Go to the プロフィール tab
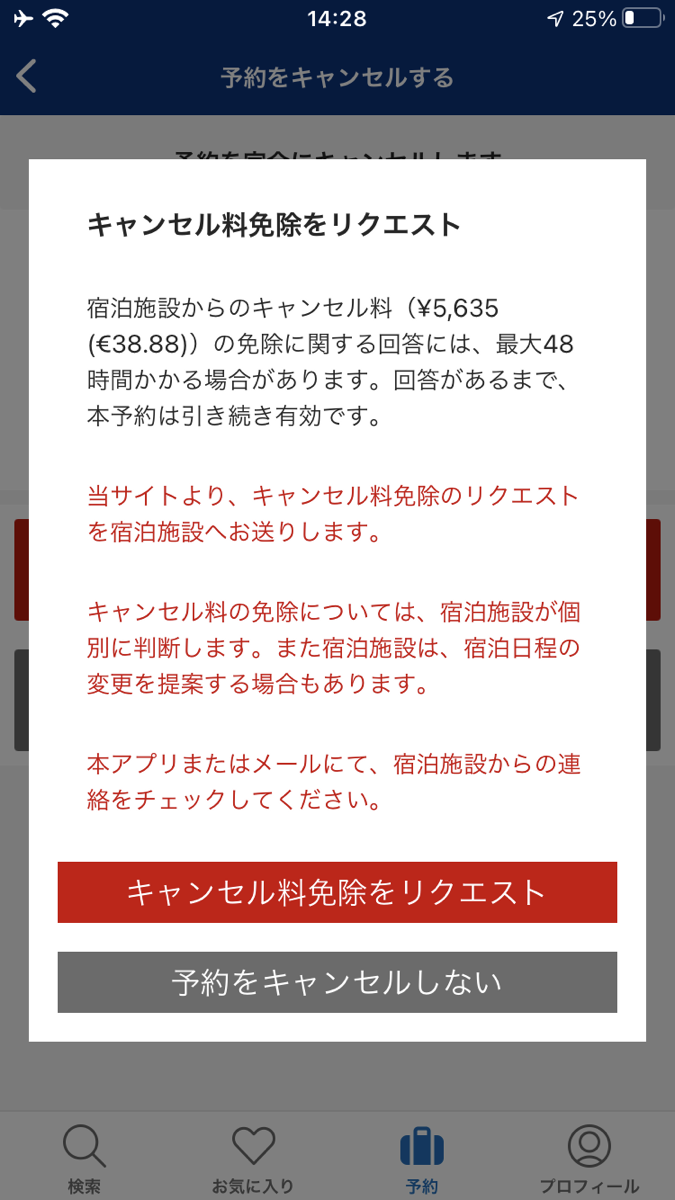 click(590, 1158)
